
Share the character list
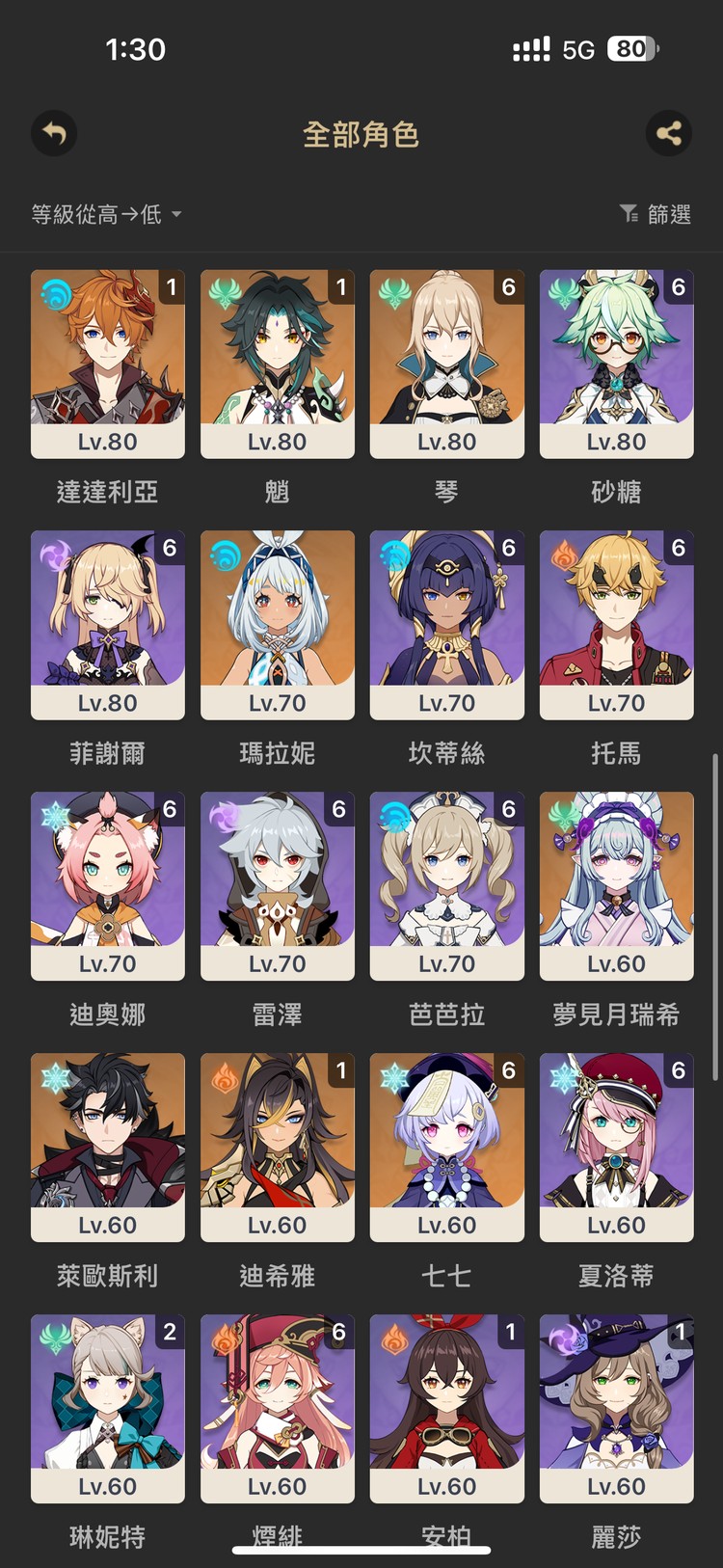(x=668, y=133)
